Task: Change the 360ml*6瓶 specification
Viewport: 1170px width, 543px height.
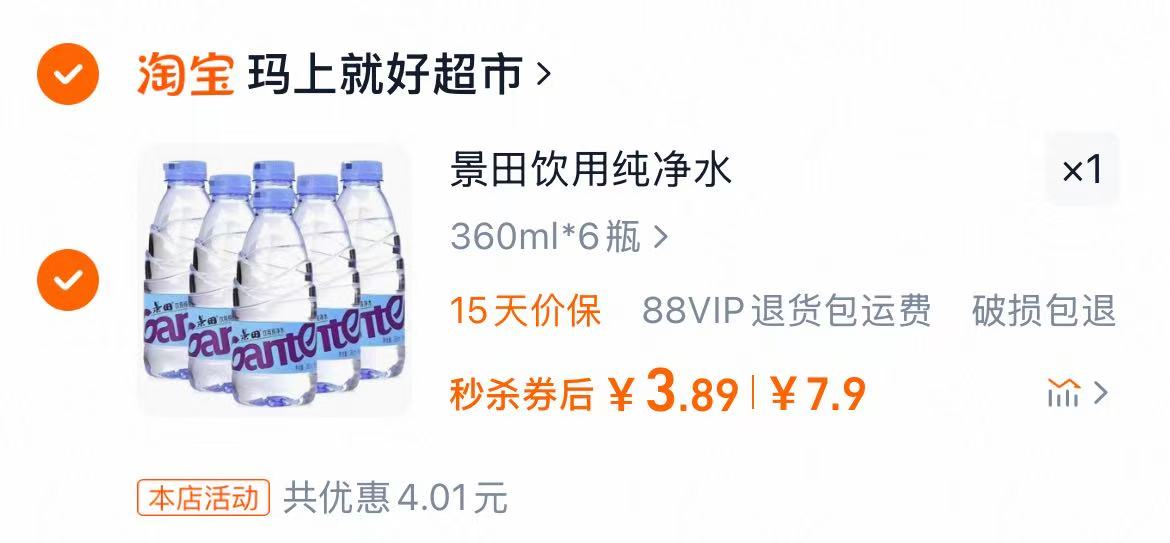Action: [559, 237]
